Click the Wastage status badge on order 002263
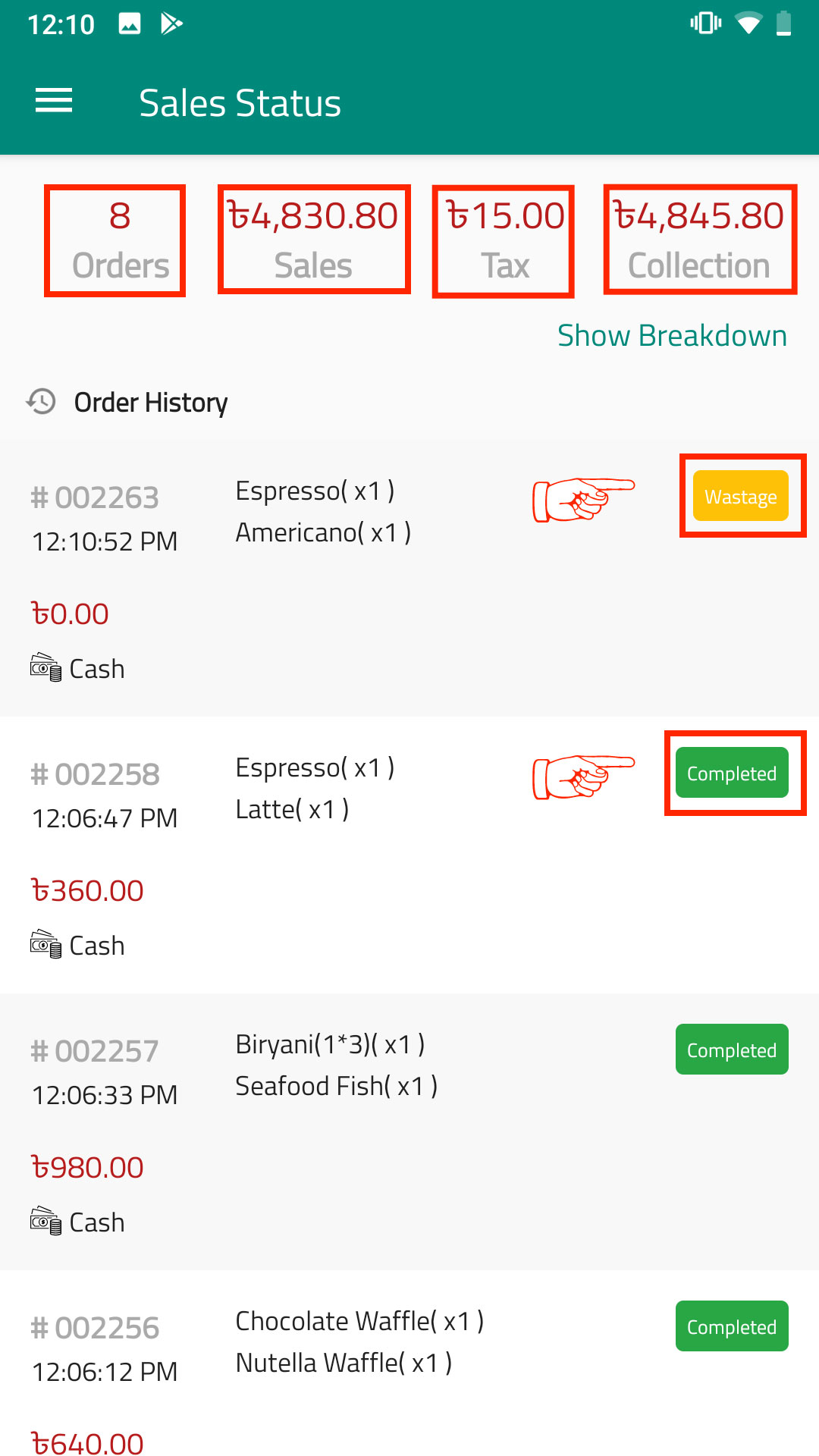 (741, 497)
